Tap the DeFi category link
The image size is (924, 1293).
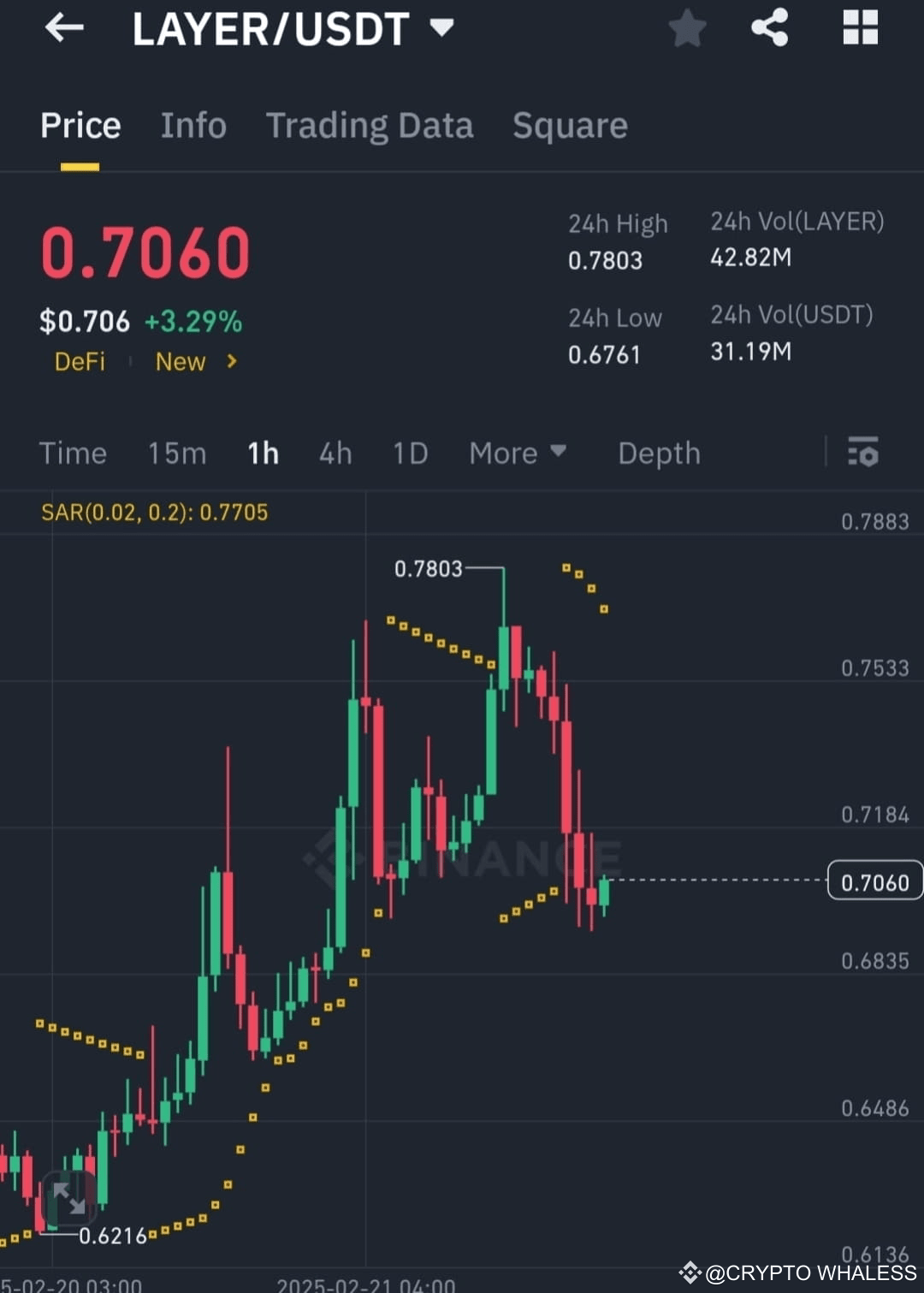[x=80, y=362]
